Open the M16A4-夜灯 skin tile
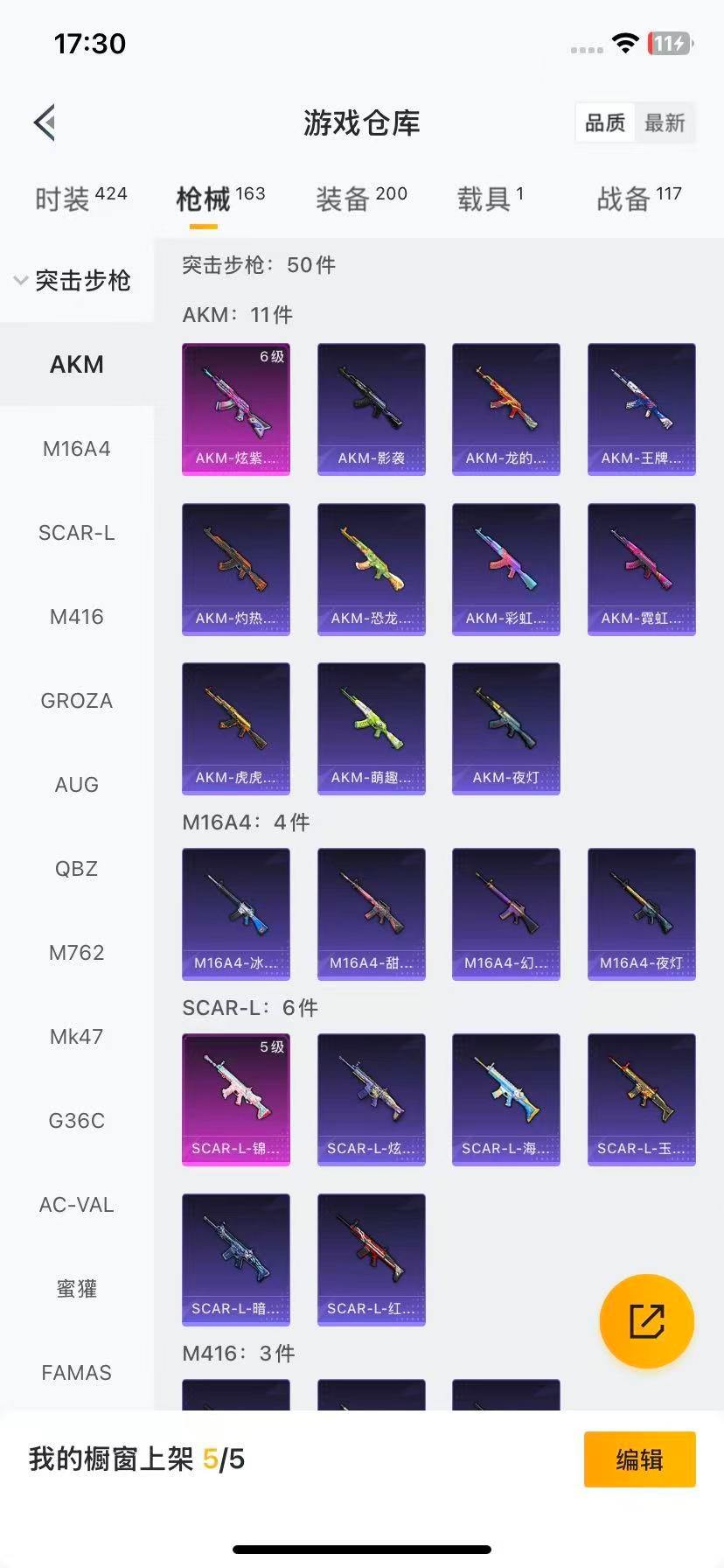Screen dimensions: 724x1568 tap(642, 914)
